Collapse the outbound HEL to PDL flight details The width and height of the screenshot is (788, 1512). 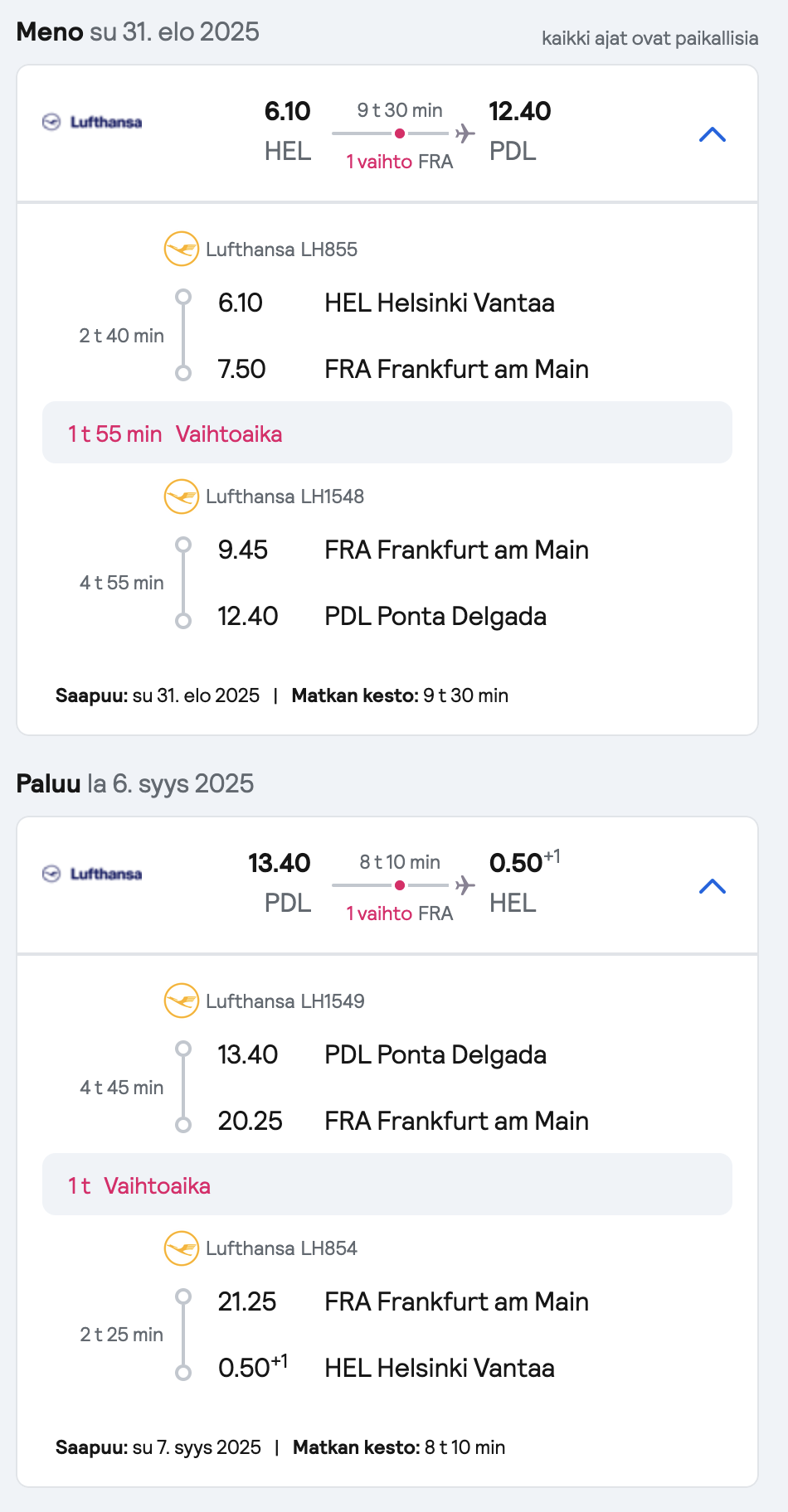(x=713, y=134)
